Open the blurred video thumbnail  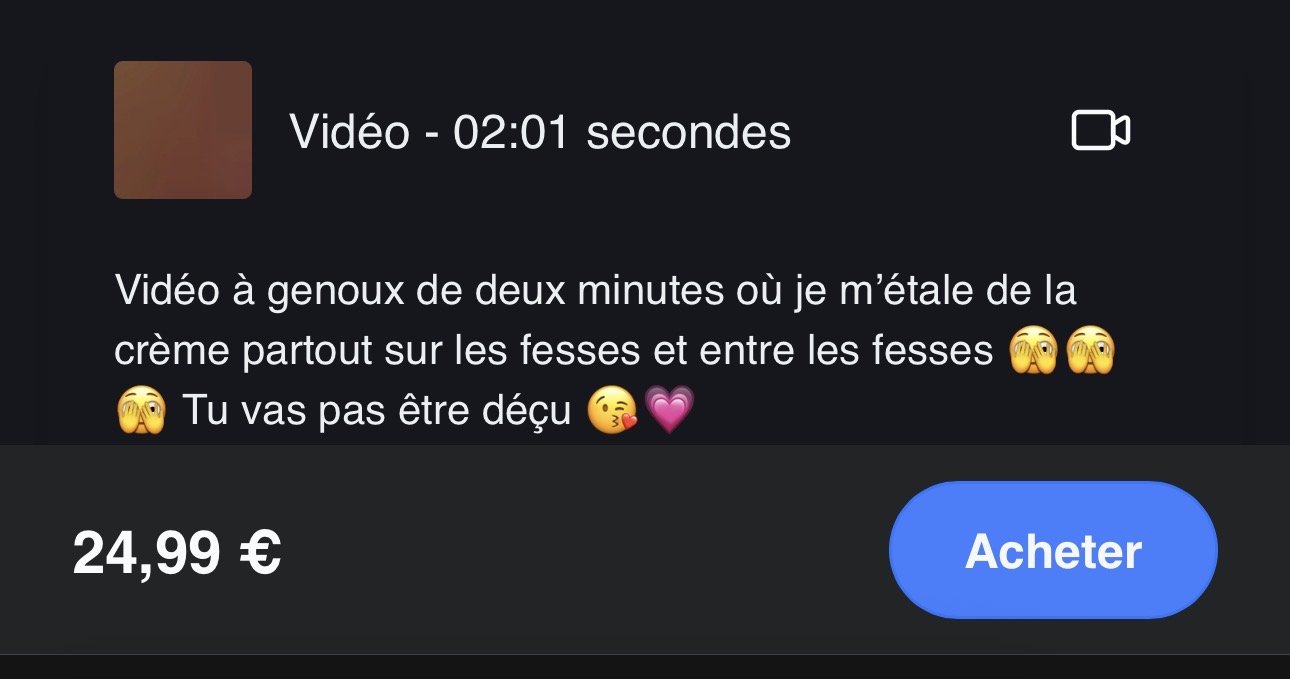(x=182, y=130)
